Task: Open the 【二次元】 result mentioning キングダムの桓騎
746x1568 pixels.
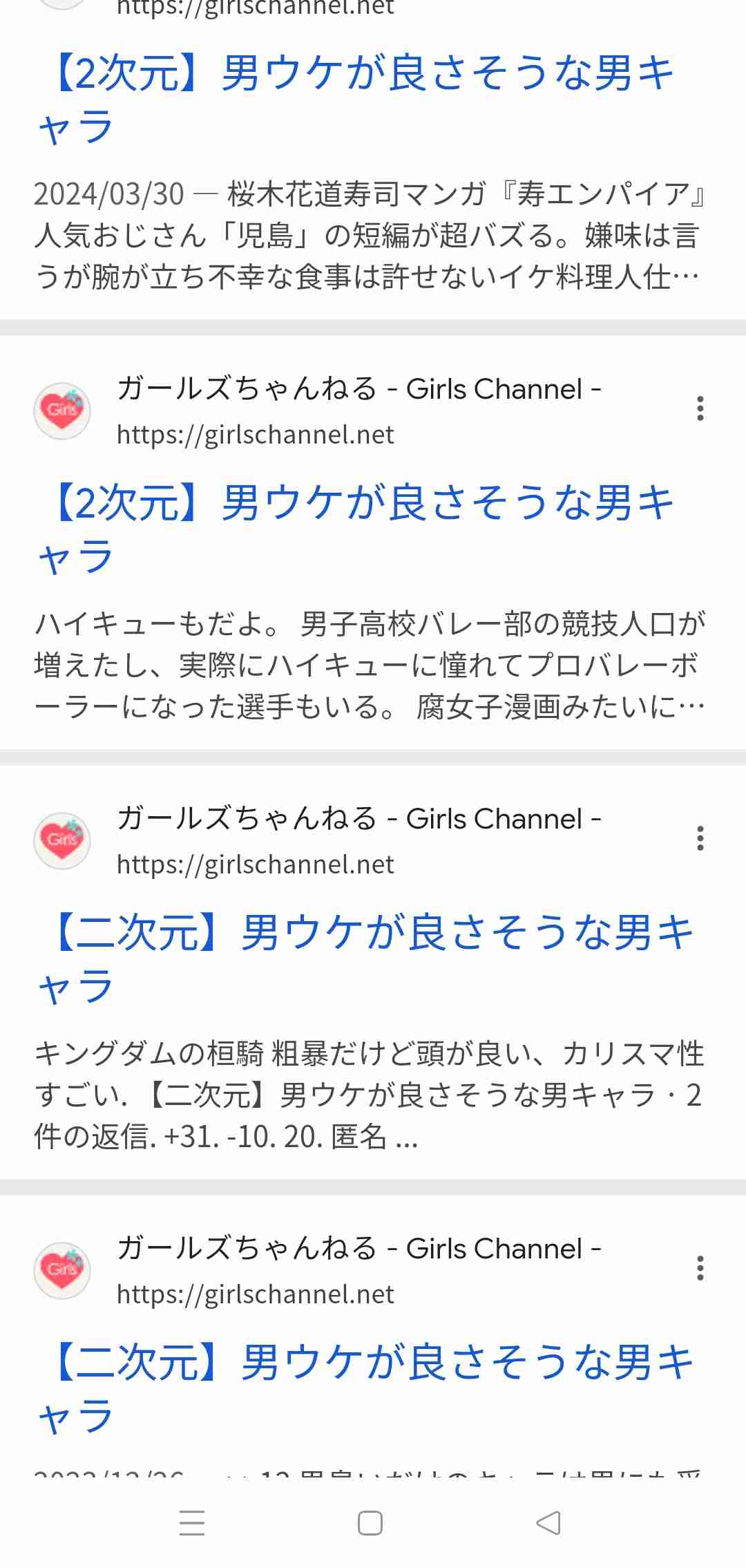Action: [x=365, y=959]
